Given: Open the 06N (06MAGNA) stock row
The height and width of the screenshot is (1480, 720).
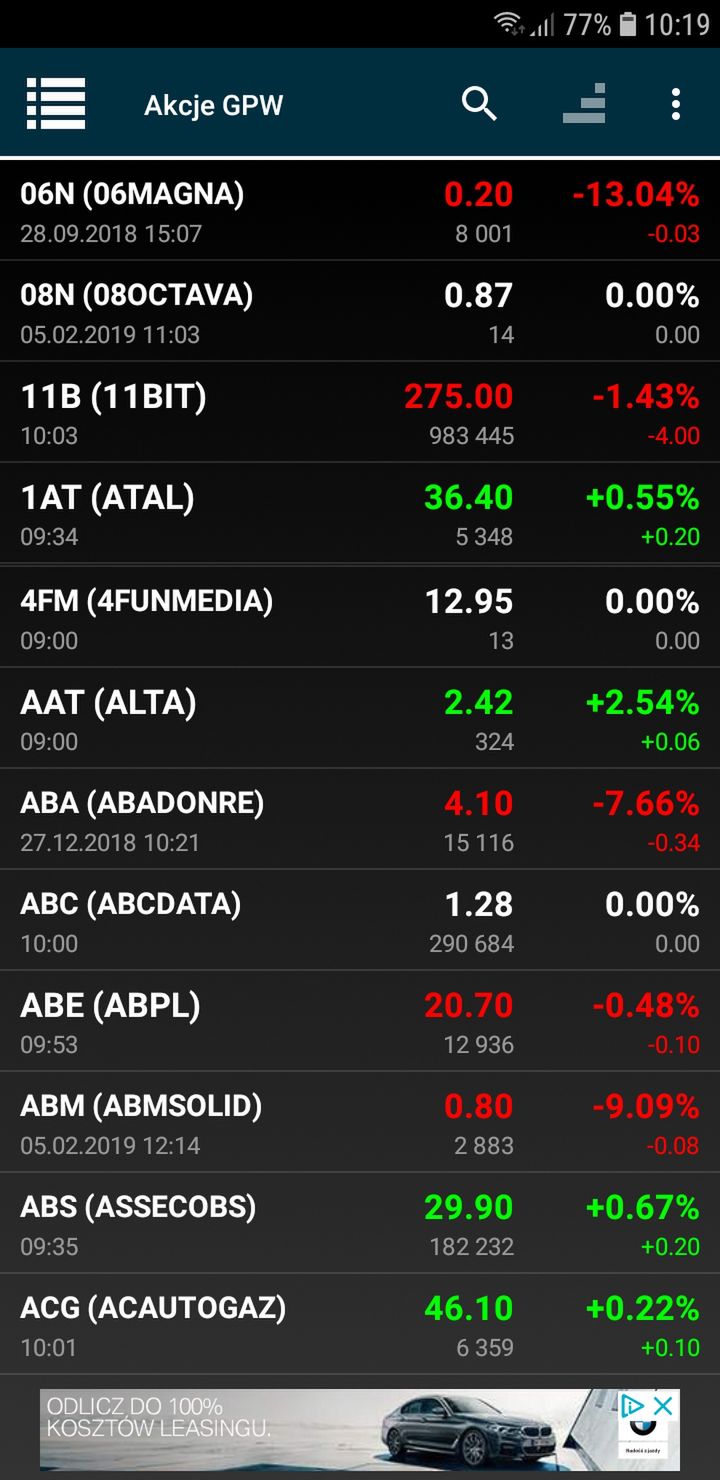Looking at the screenshot, I should click(360, 211).
